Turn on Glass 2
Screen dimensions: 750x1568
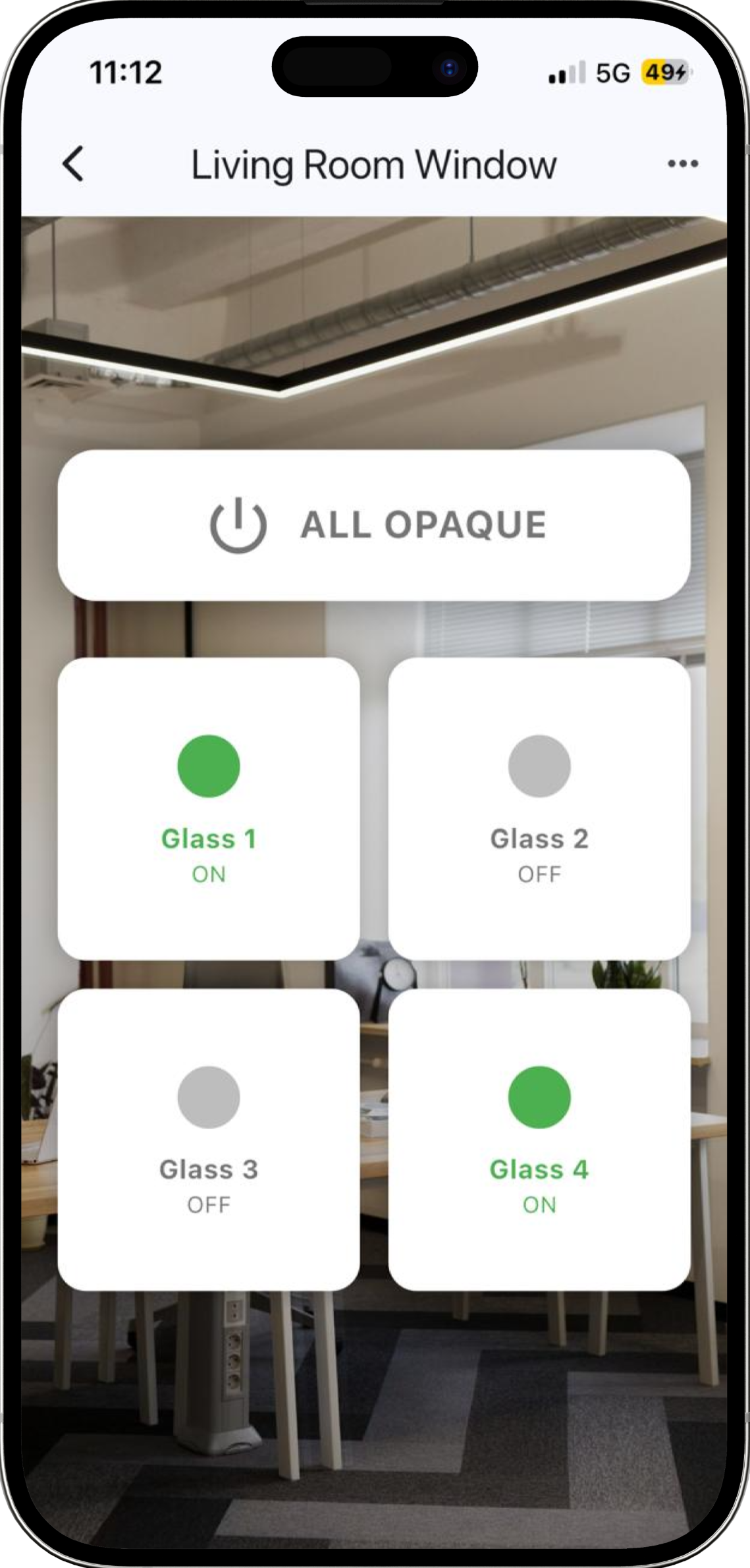coord(539,808)
